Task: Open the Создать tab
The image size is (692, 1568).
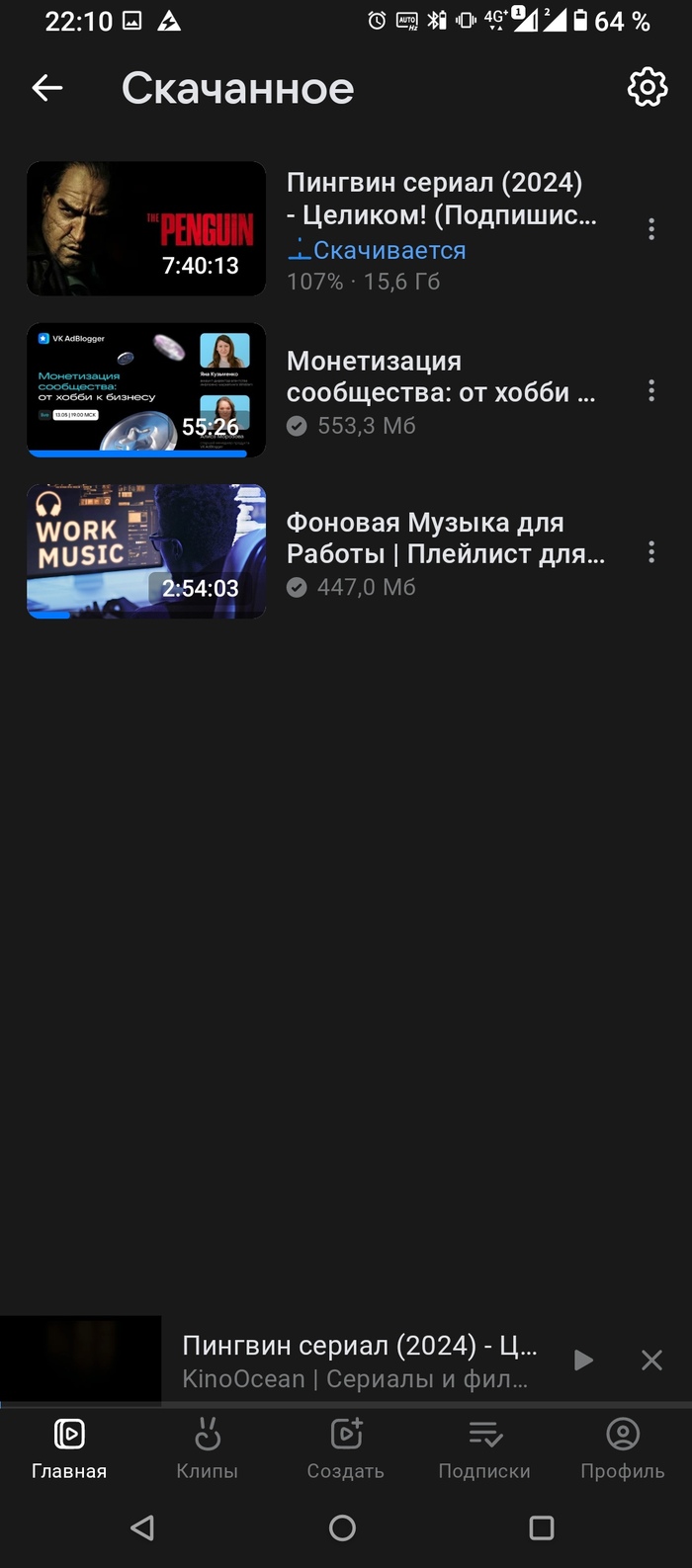Action: (345, 1447)
